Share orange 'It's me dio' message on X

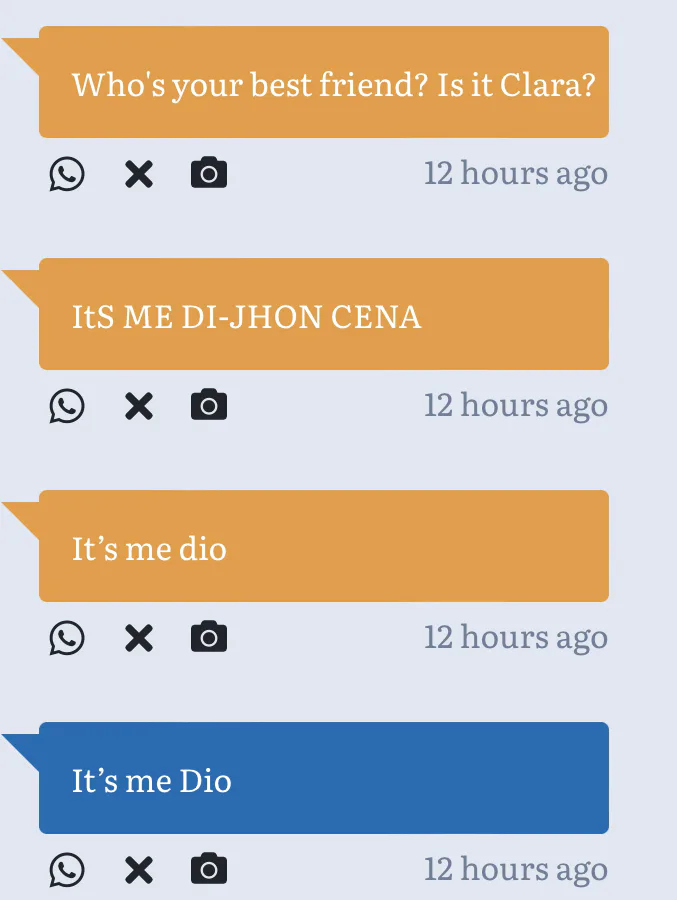[x=139, y=638]
